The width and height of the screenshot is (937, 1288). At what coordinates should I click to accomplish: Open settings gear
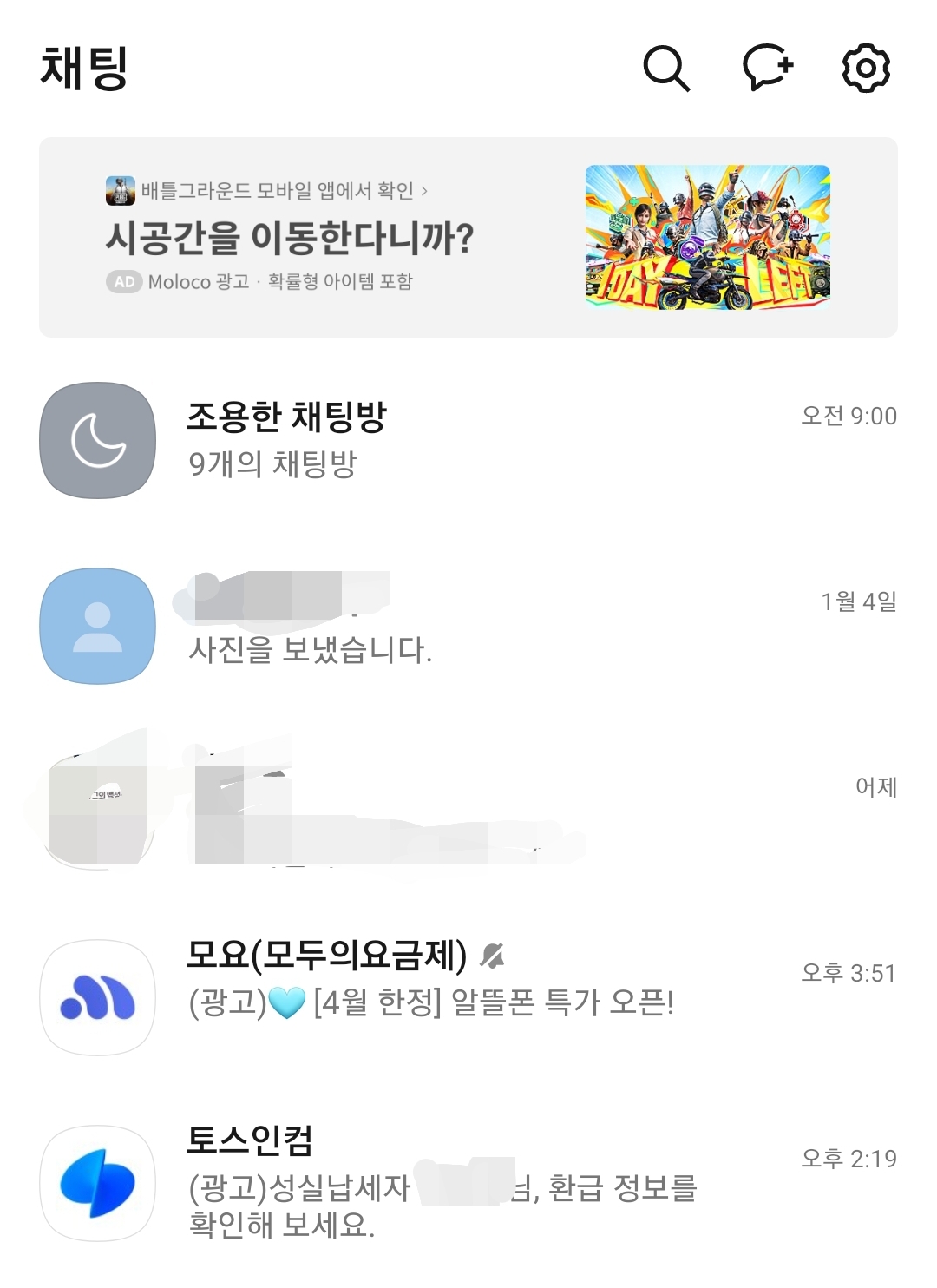coord(866,69)
